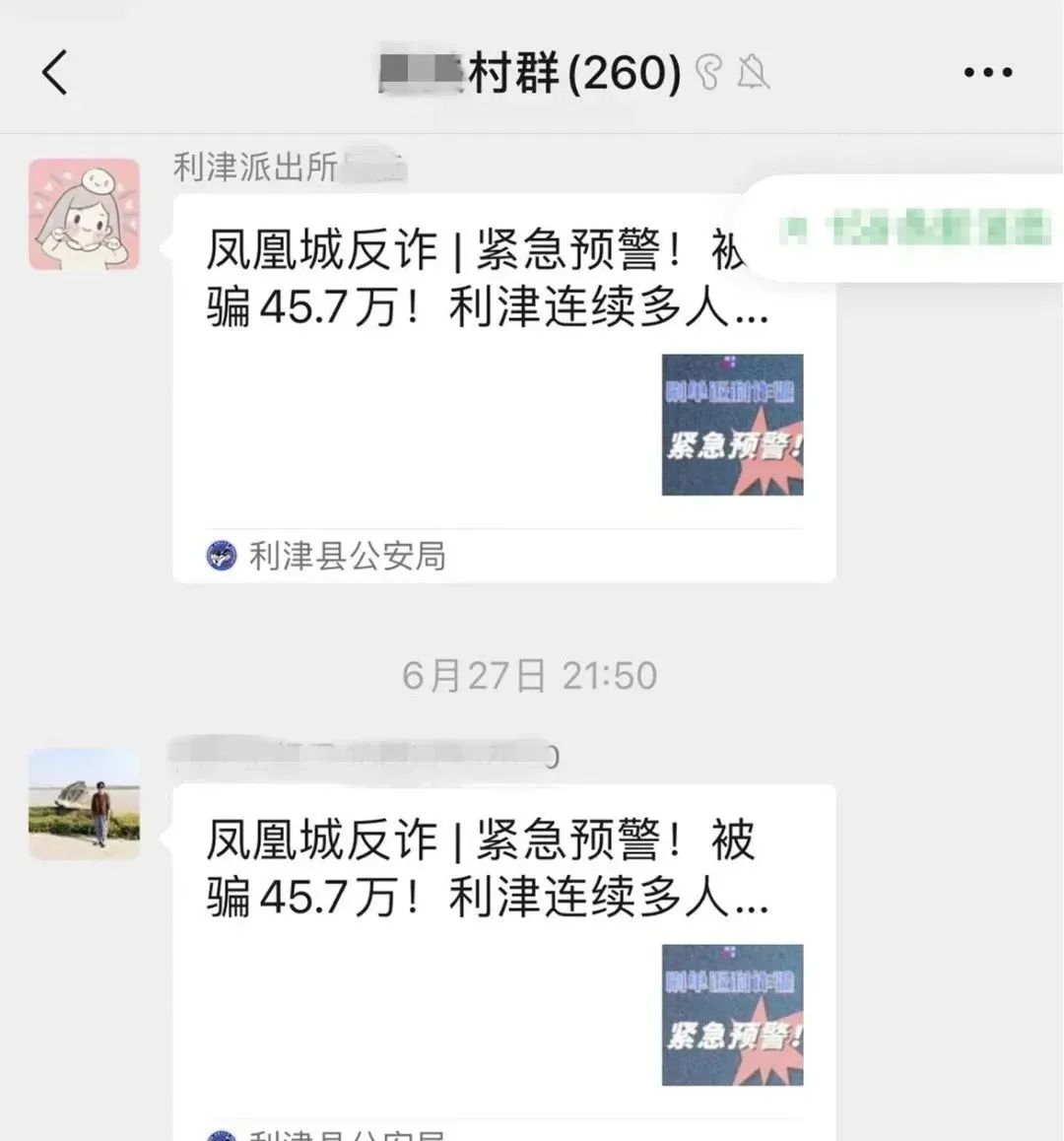
Task: Open 利津派出所 sender's avatar
Action: click(x=84, y=214)
